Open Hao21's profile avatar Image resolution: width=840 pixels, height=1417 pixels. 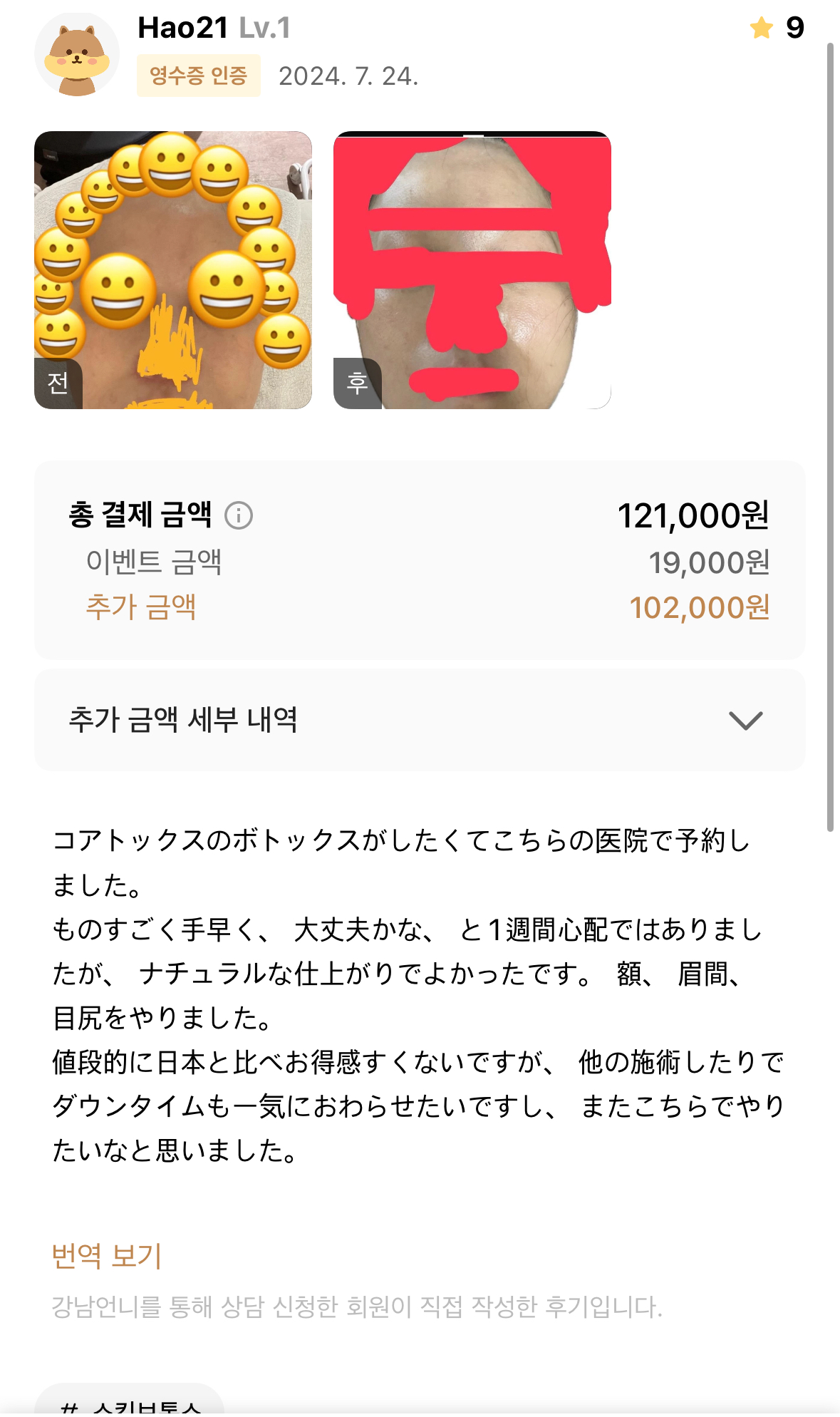(77, 55)
